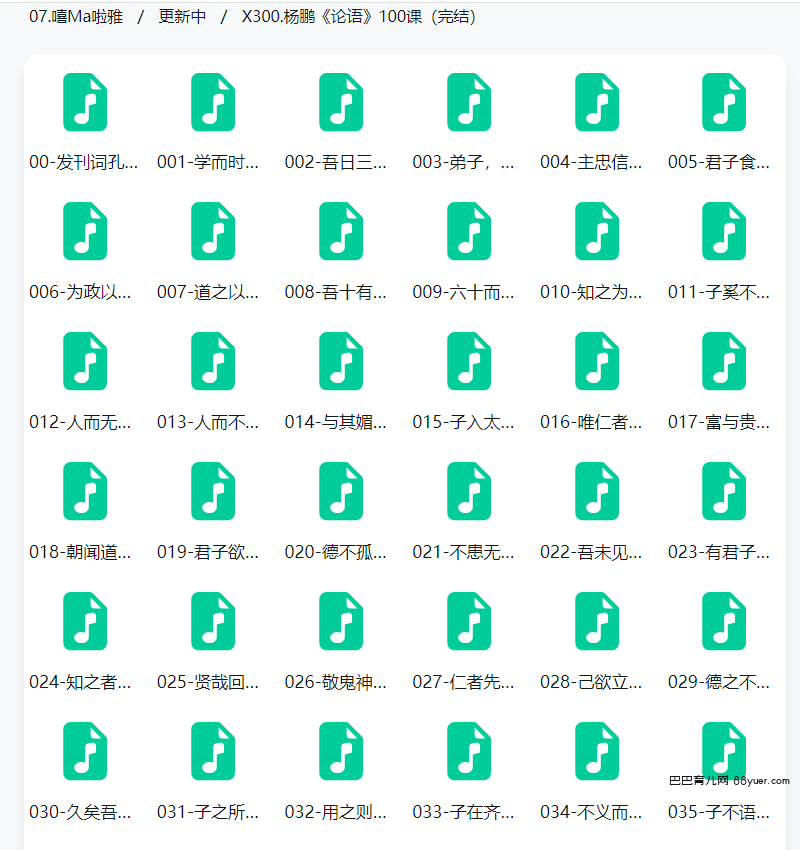This screenshot has height=850, width=800.
Task: Go to the 更新中 breadcrumb folder
Action: 182,16
